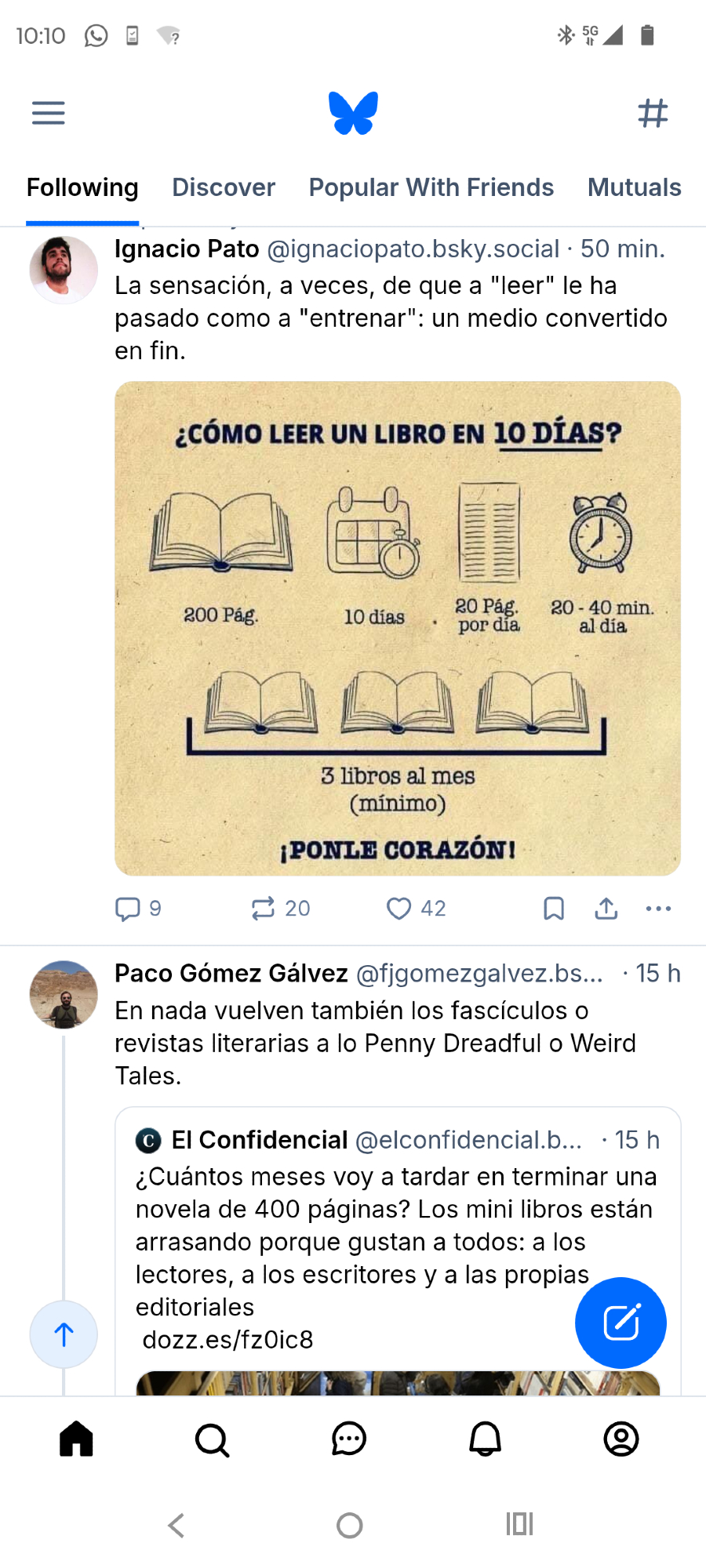Viewport: 706px width, 1568px height.
Task: Switch to the Discover tab
Action: pos(224,187)
